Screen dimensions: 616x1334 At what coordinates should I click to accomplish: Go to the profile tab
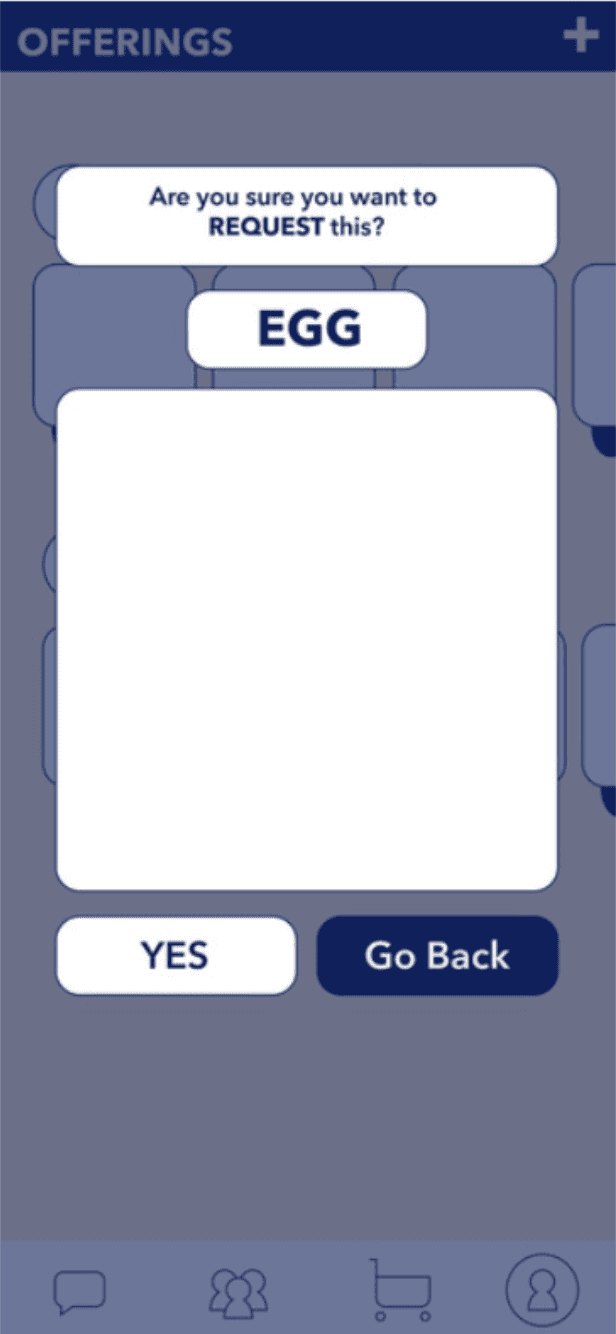[x=542, y=1290]
